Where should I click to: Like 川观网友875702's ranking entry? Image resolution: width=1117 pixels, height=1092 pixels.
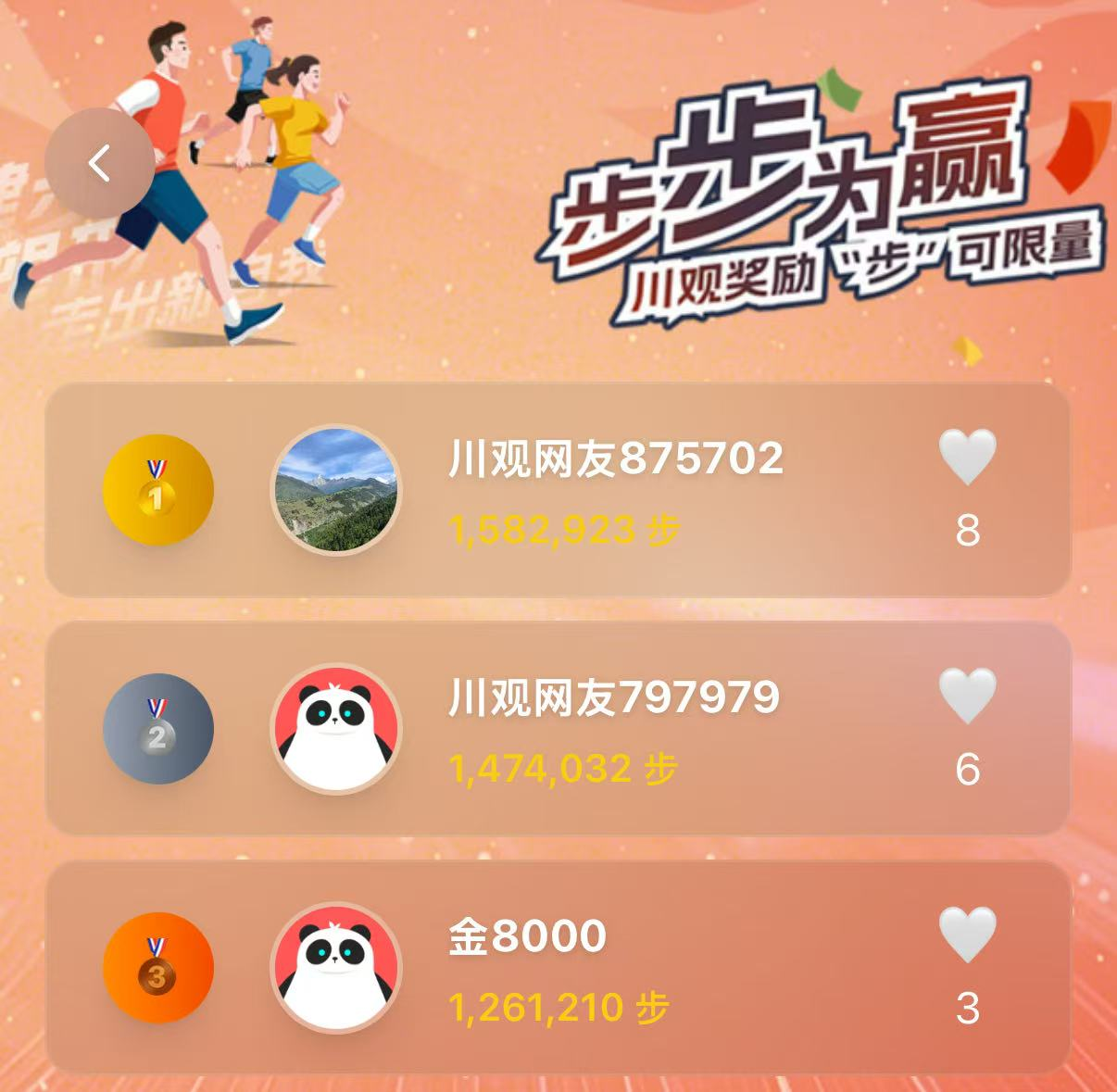(967, 457)
